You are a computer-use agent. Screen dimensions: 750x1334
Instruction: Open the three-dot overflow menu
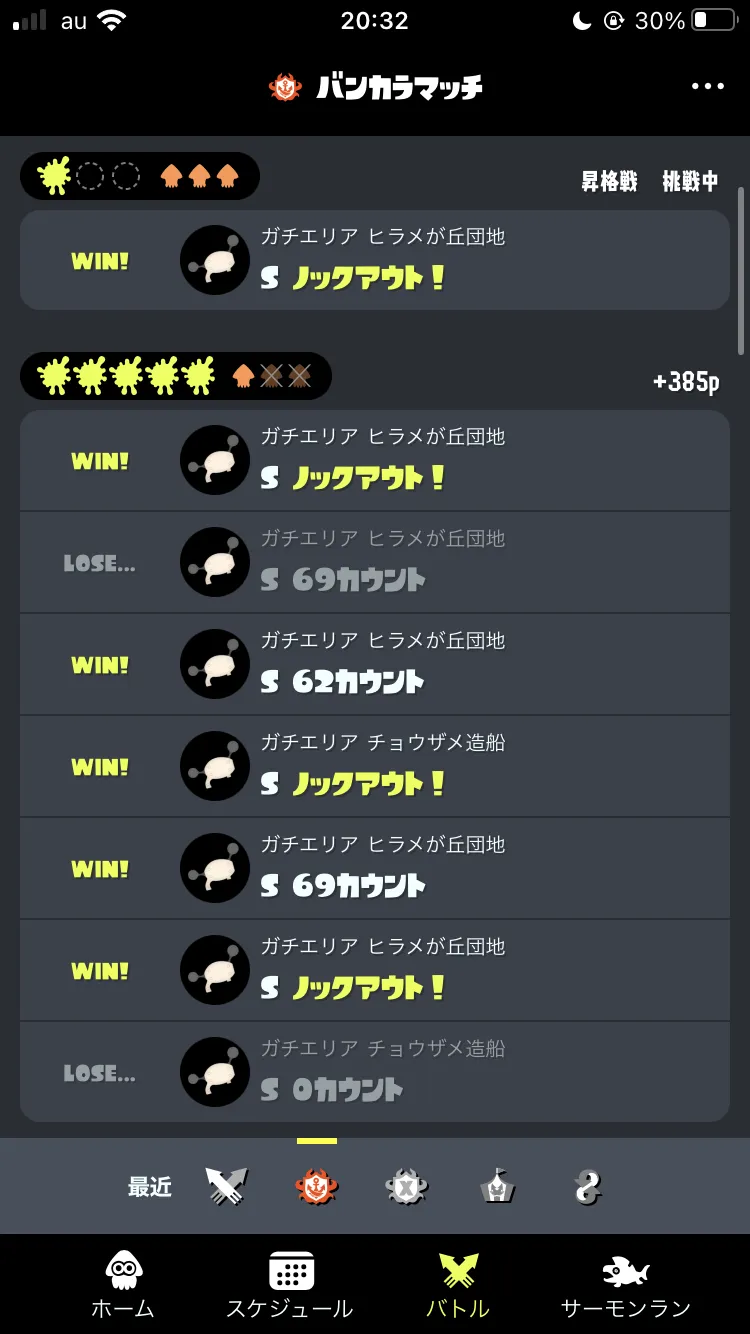(x=707, y=87)
